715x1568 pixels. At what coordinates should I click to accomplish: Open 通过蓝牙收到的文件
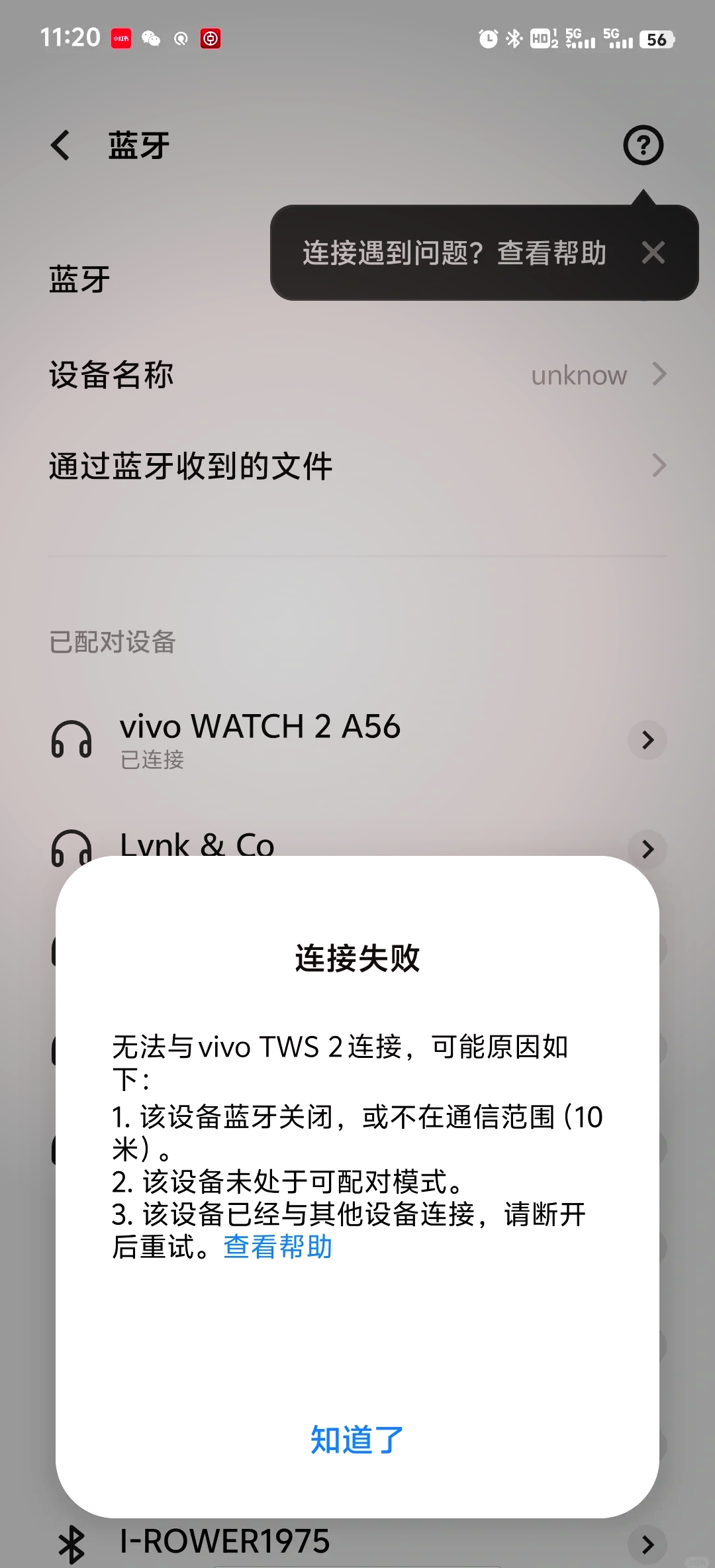click(x=358, y=465)
